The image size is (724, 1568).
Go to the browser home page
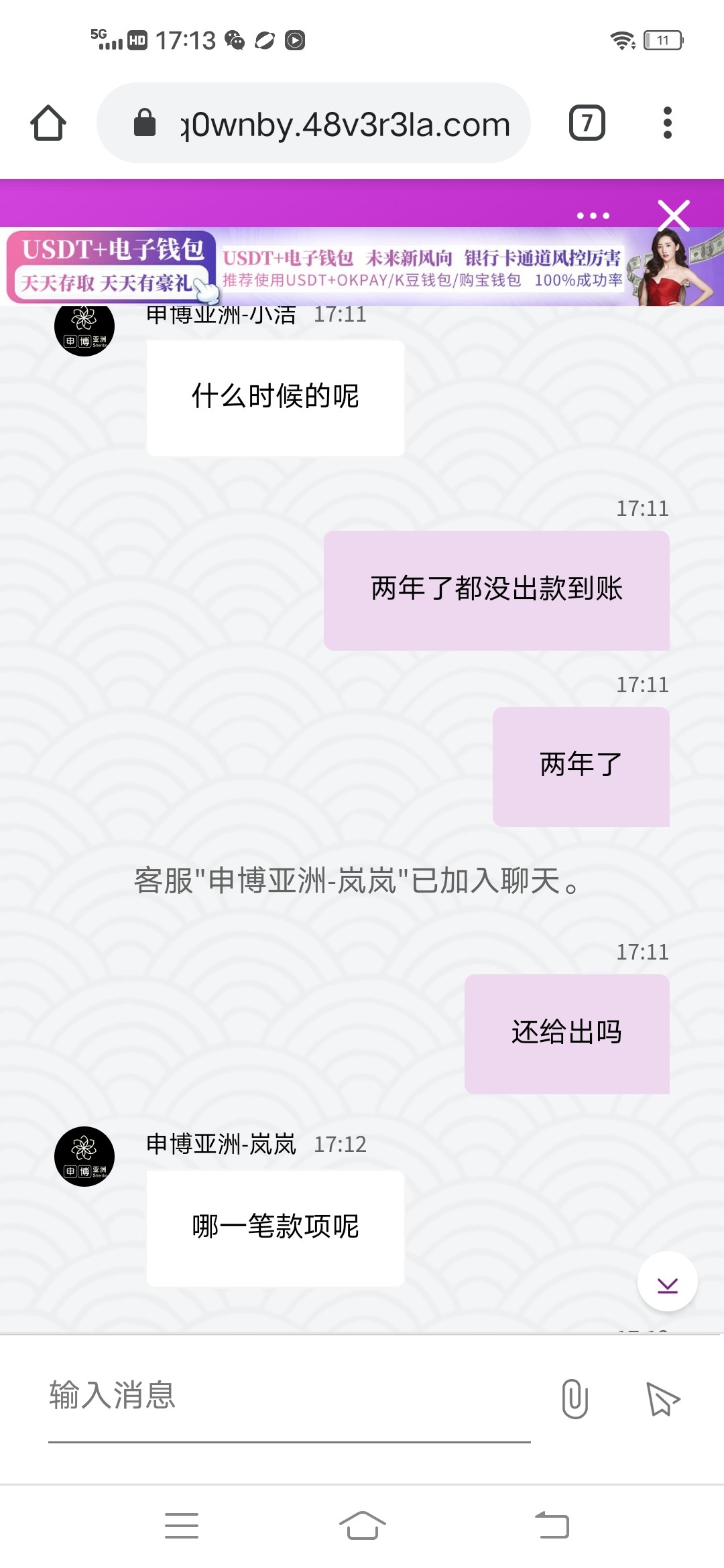pos(48,123)
